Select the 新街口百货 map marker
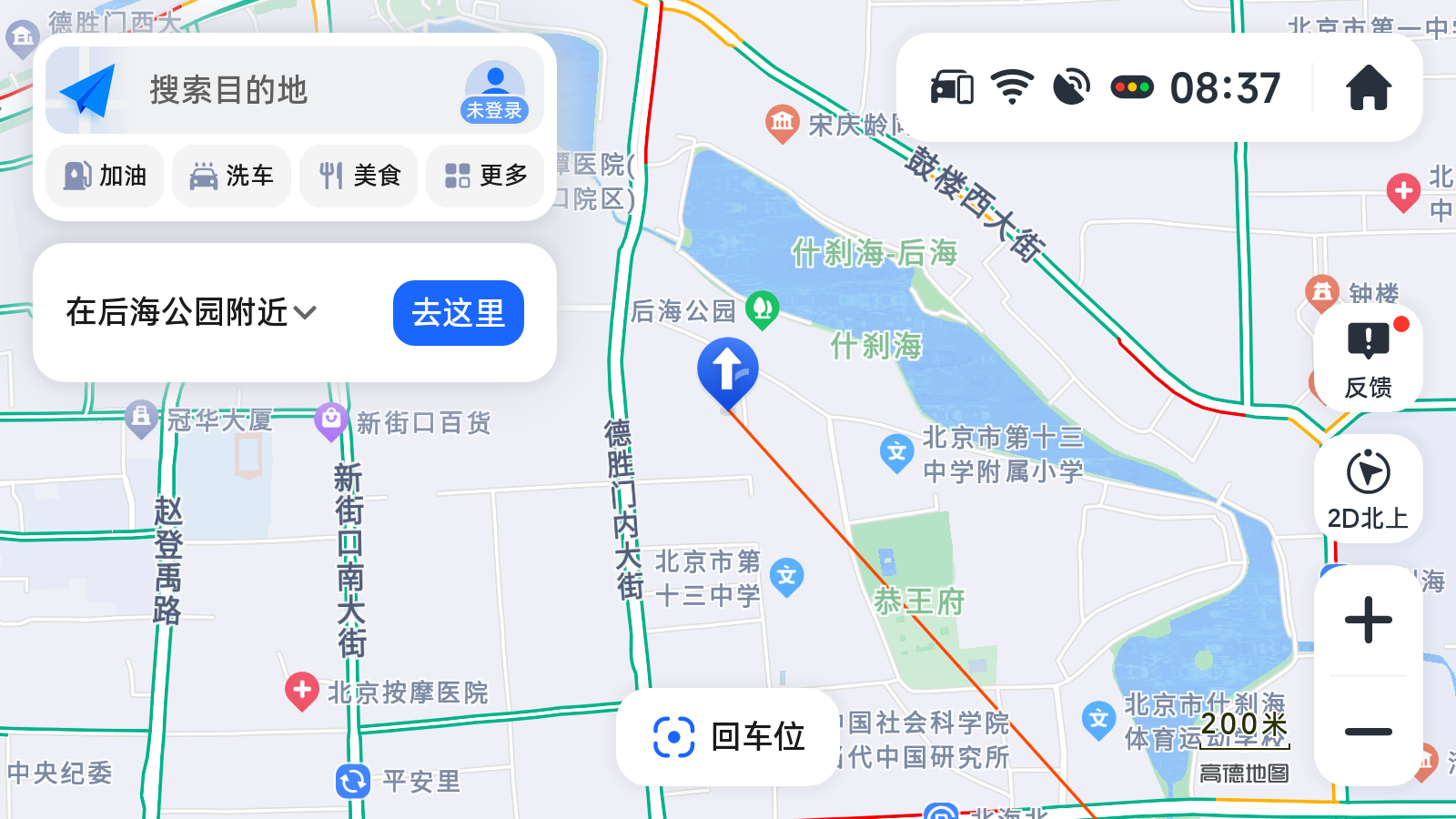The width and height of the screenshot is (1456, 819). (x=331, y=420)
